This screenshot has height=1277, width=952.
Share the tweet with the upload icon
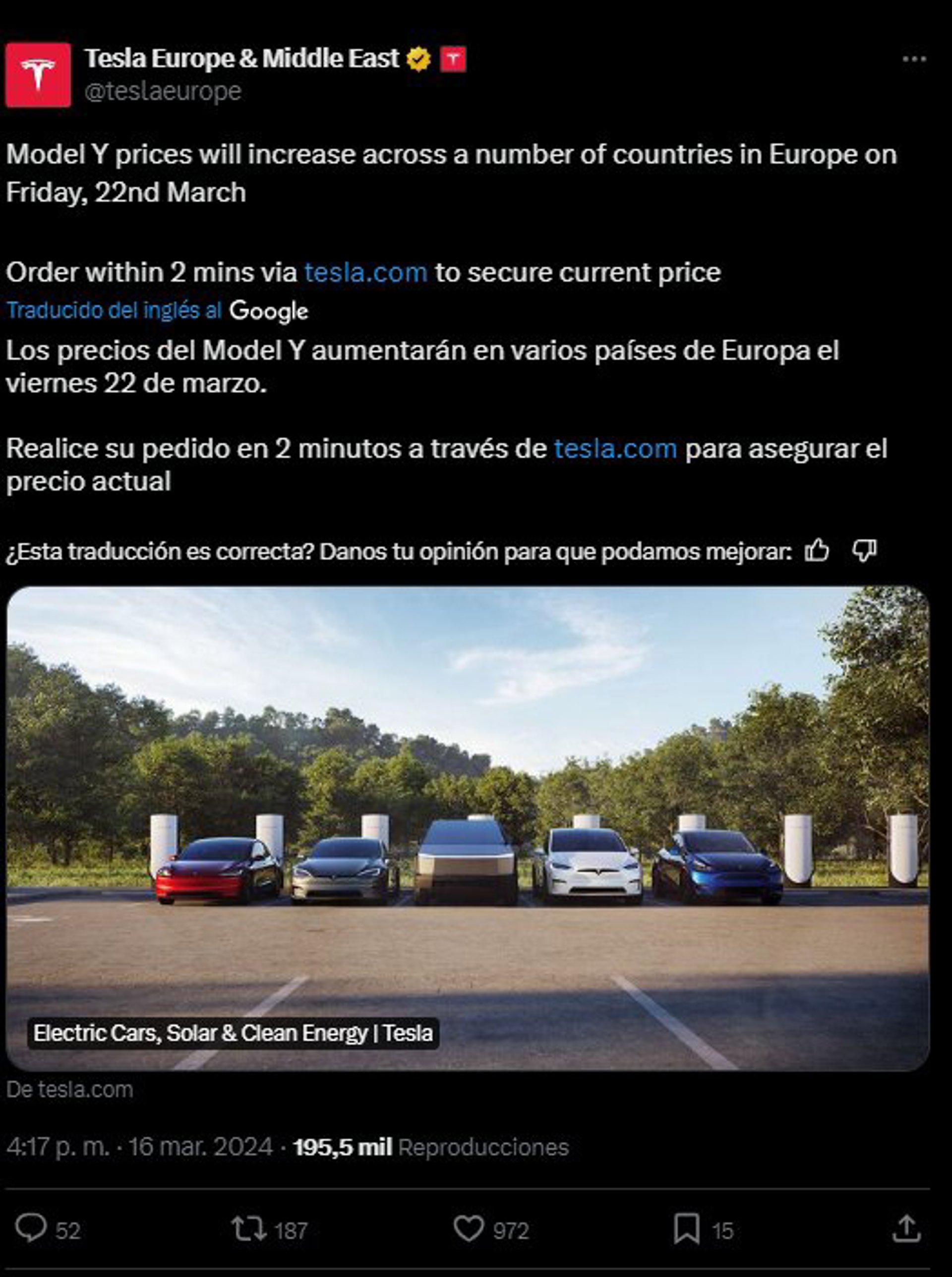point(906,1228)
